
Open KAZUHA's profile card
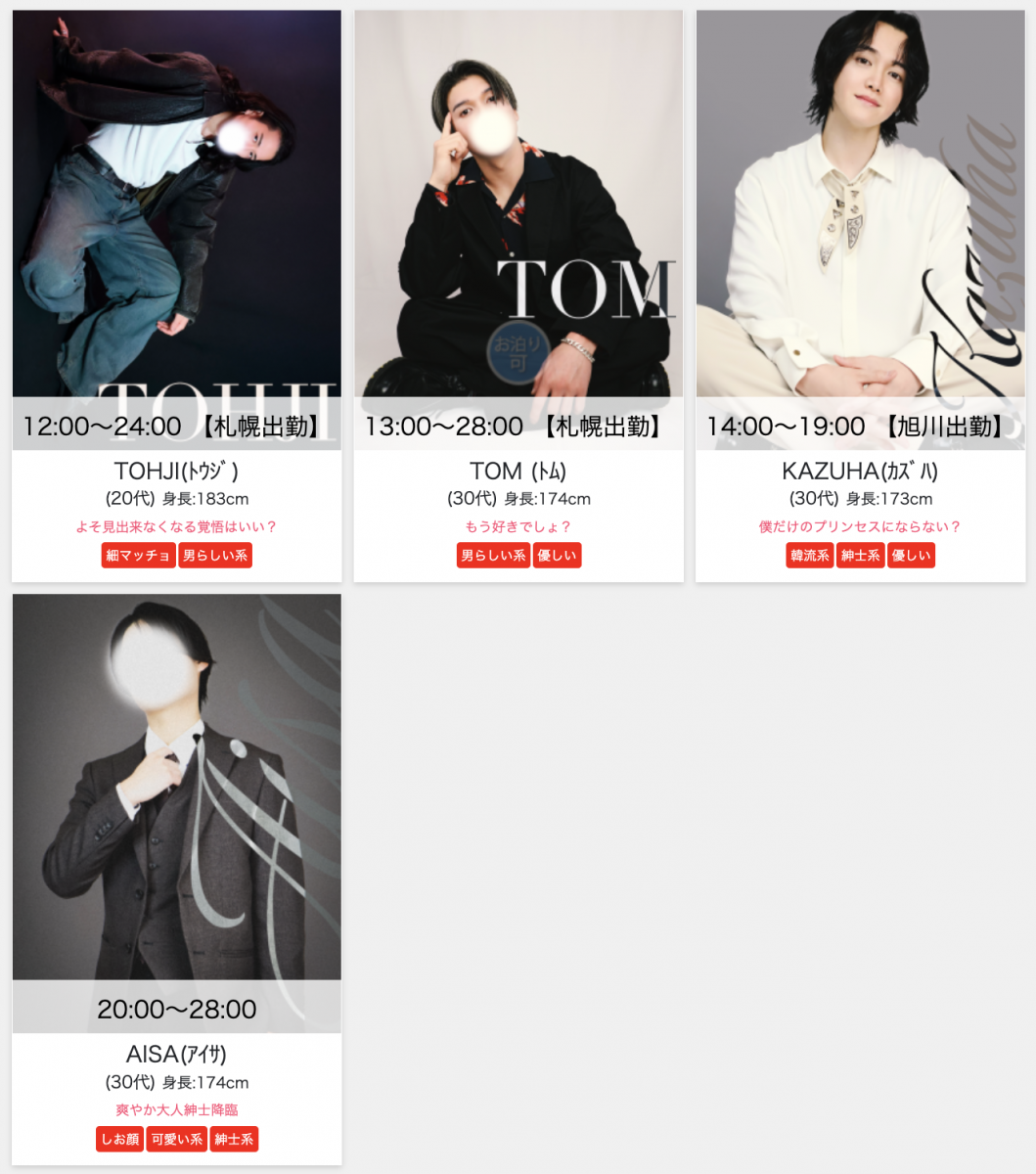[860, 225]
